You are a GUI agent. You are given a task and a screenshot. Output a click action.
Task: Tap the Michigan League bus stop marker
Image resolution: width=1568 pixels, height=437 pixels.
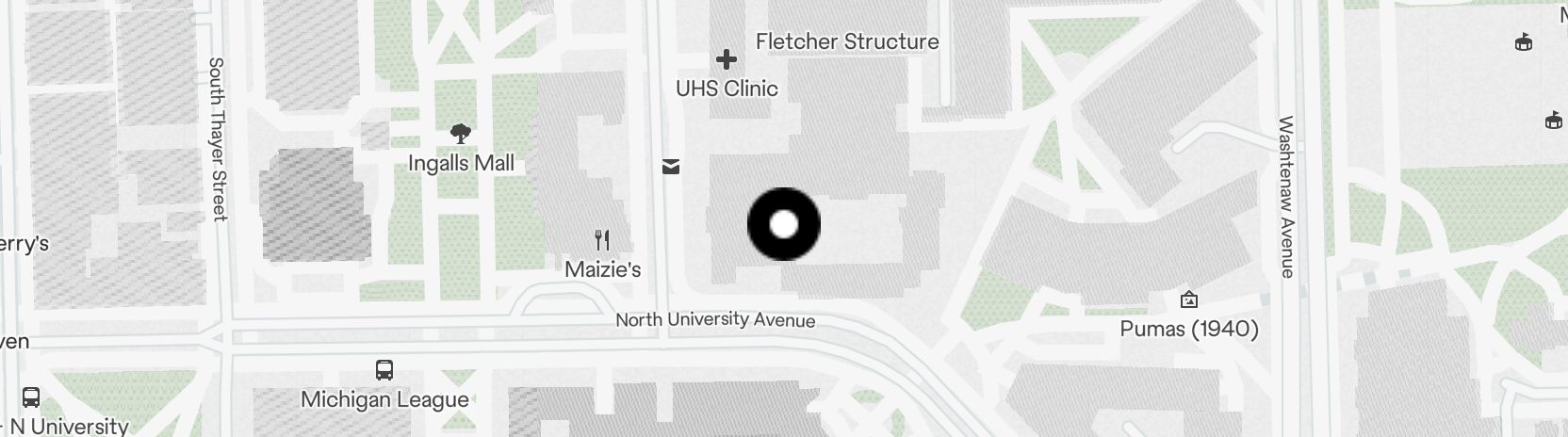pyautogui.click(x=384, y=370)
